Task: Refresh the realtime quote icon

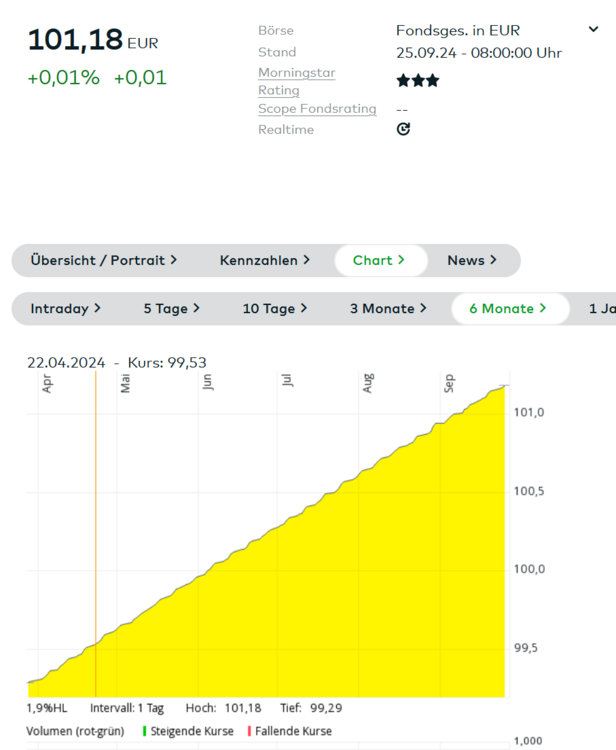Action: point(403,129)
